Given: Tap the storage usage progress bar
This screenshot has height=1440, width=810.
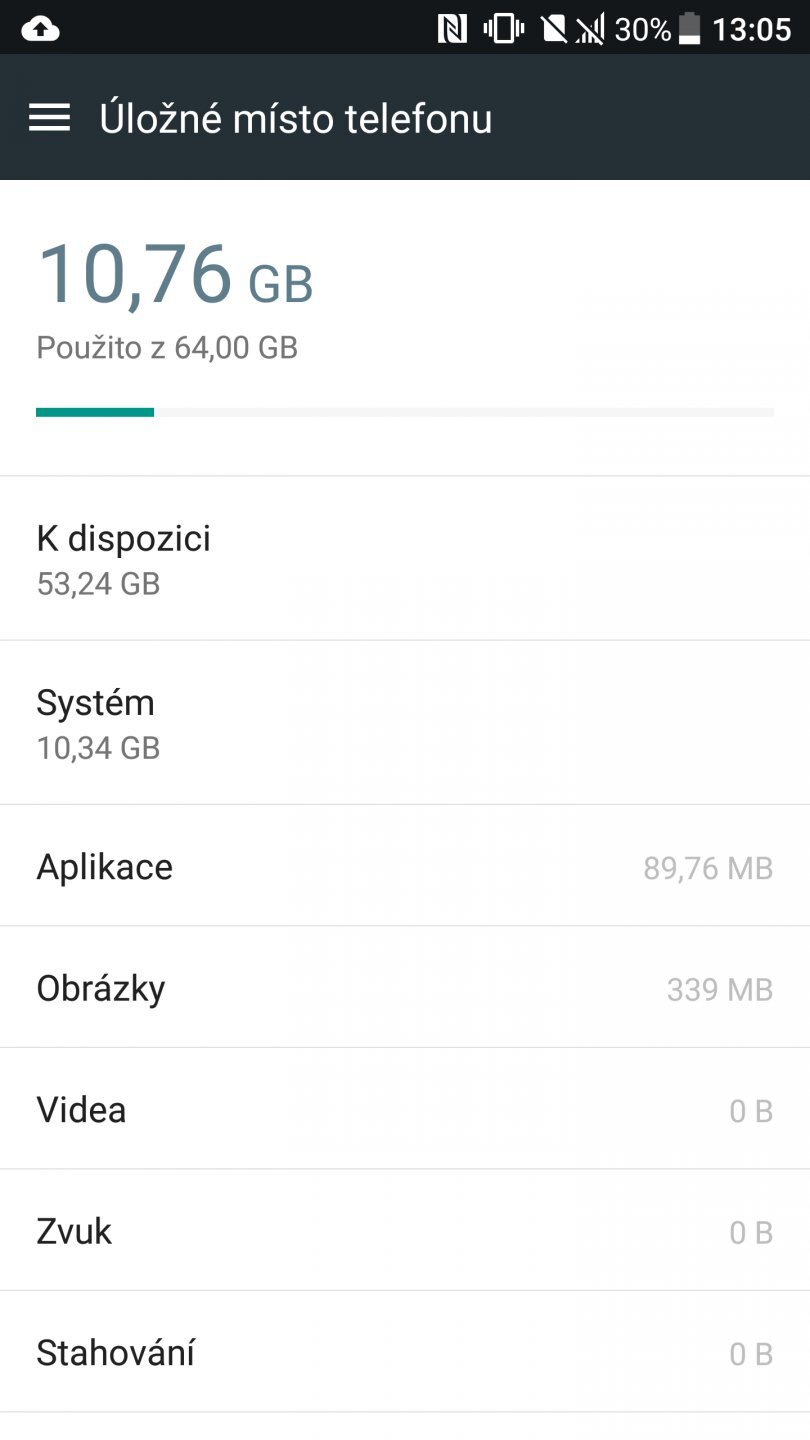Looking at the screenshot, I should [x=405, y=411].
